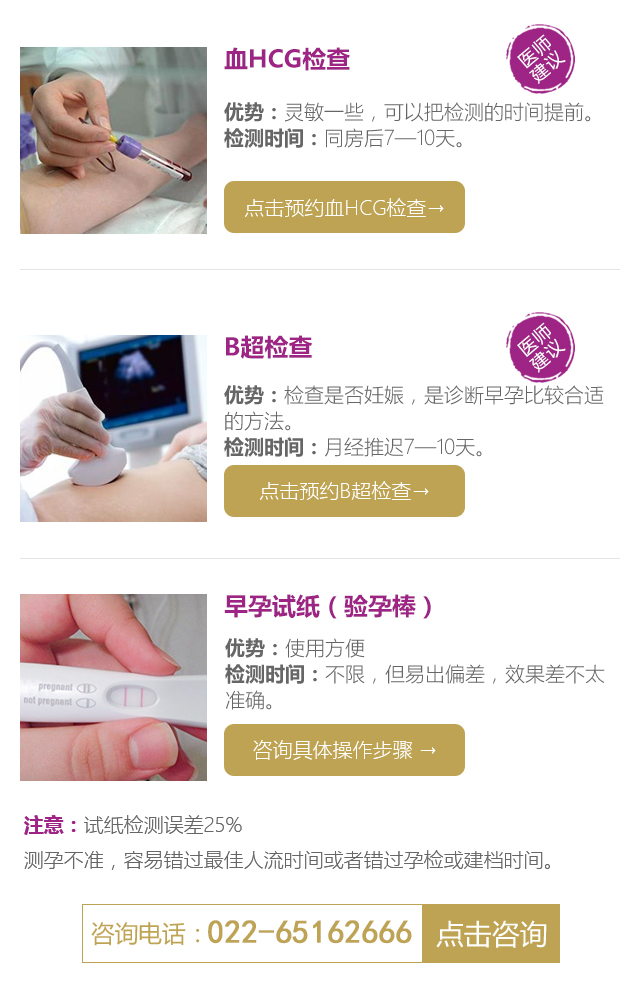The image size is (640, 1007).
Task: Tap the 点击咨询 button
Action: point(491,933)
